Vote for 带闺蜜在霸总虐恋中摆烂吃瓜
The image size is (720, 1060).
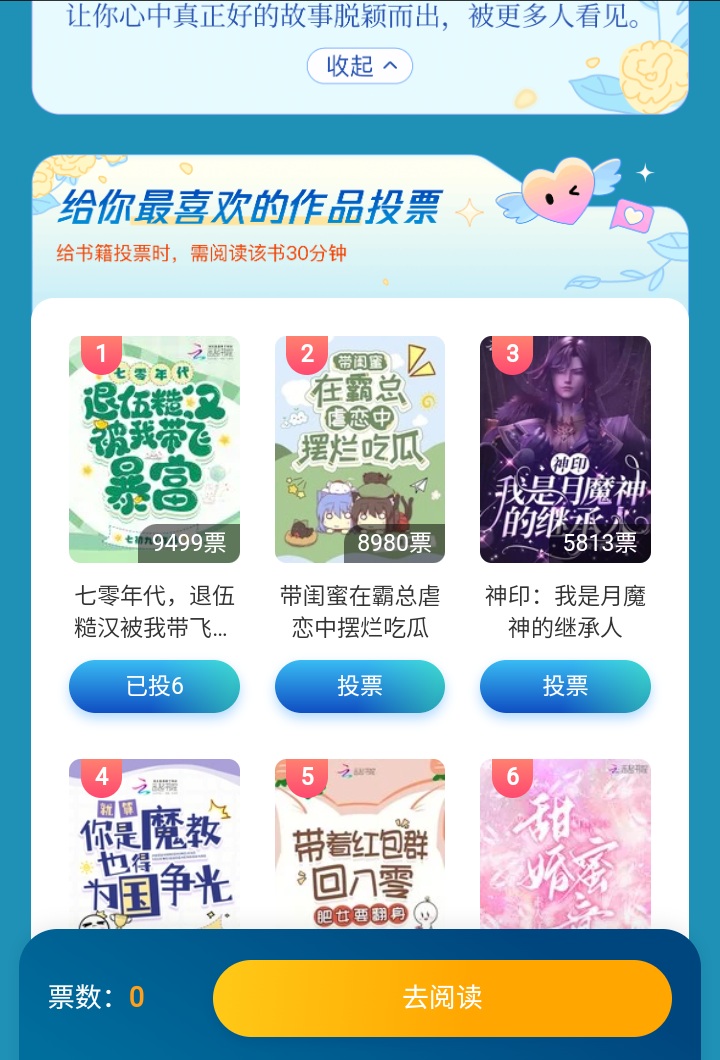[359, 686]
